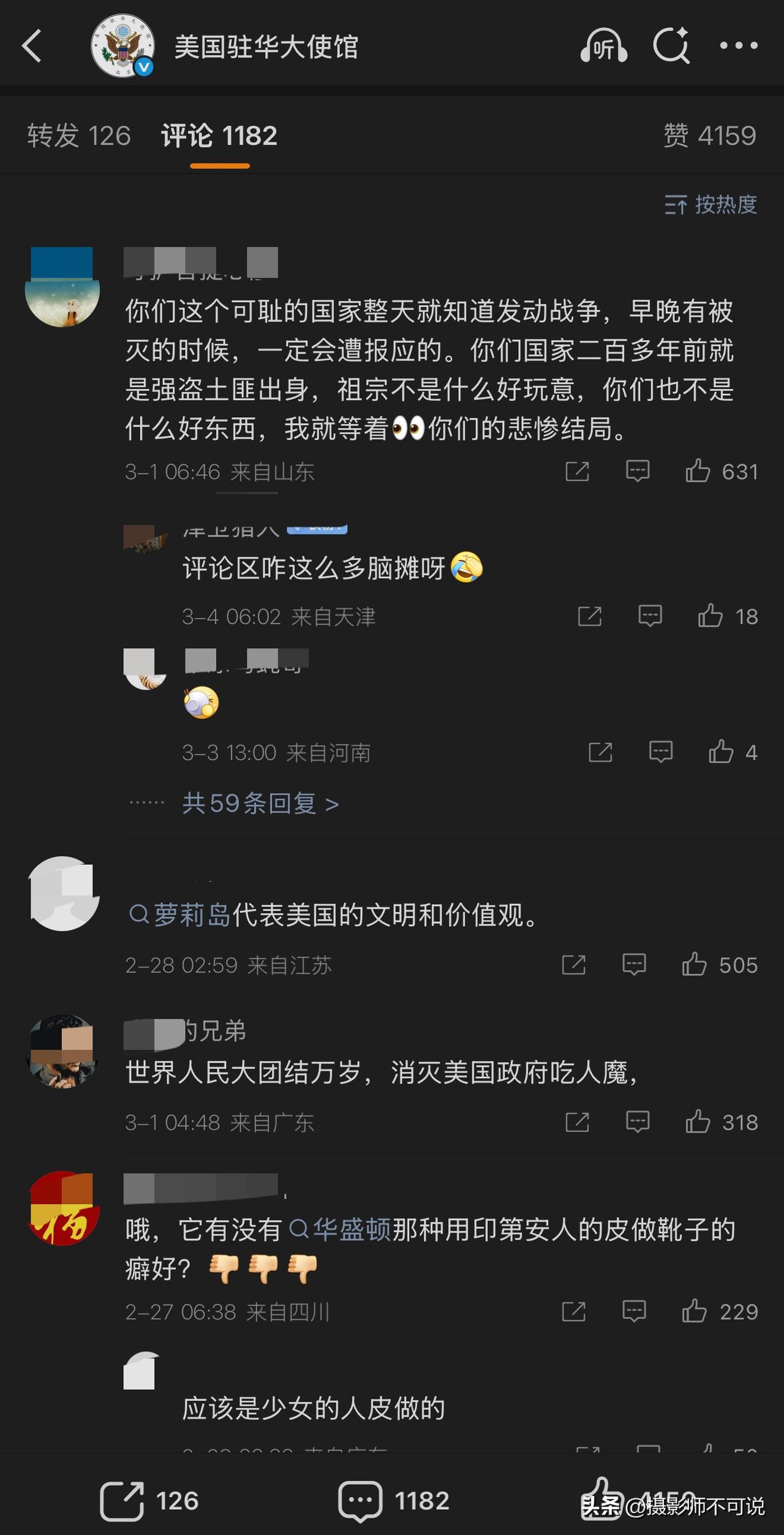Image resolution: width=784 pixels, height=1535 pixels.
Task: Open the more options (...) menu icon
Action: (740, 46)
